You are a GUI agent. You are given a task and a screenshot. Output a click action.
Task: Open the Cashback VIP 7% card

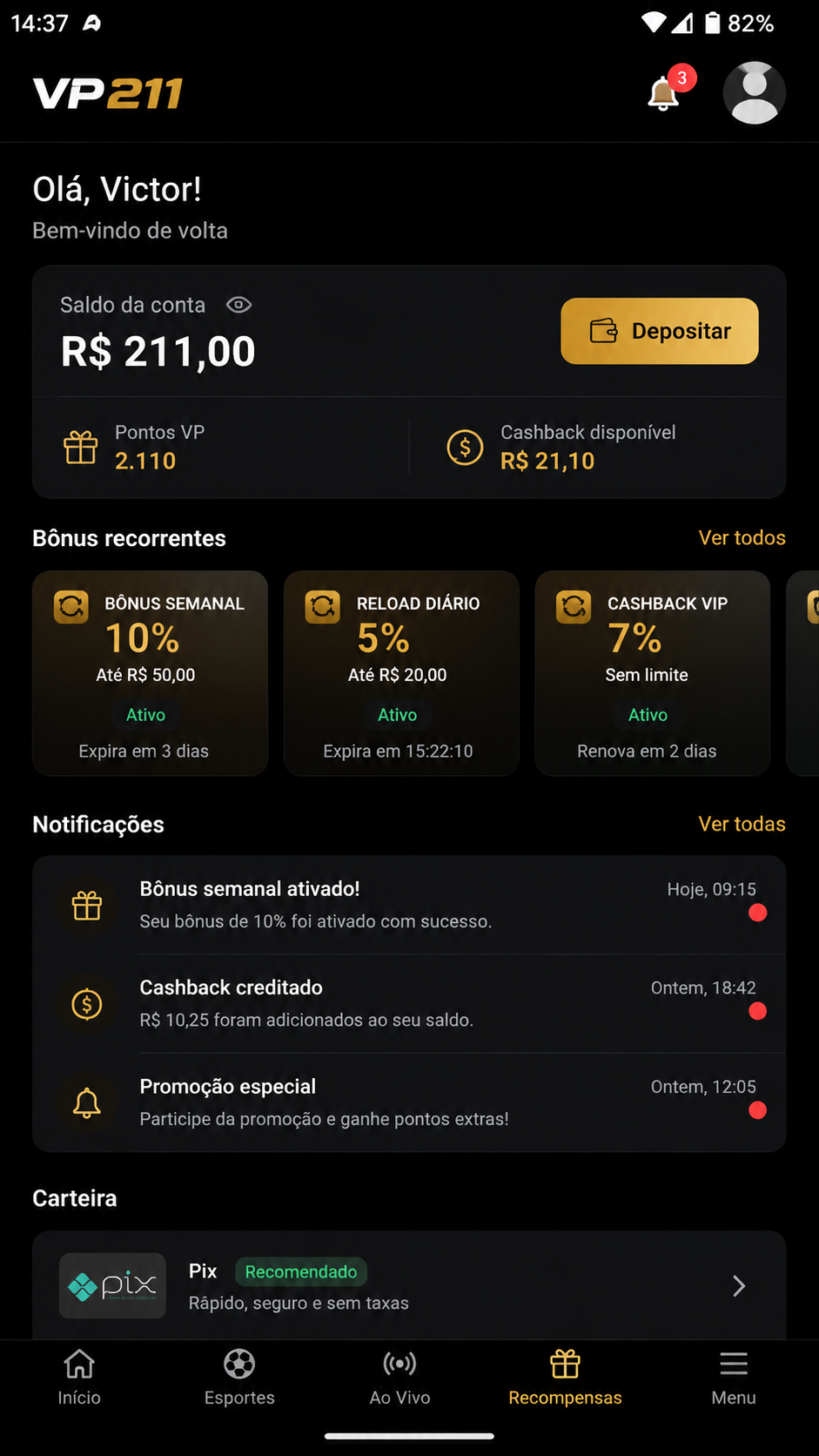click(653, 673)
